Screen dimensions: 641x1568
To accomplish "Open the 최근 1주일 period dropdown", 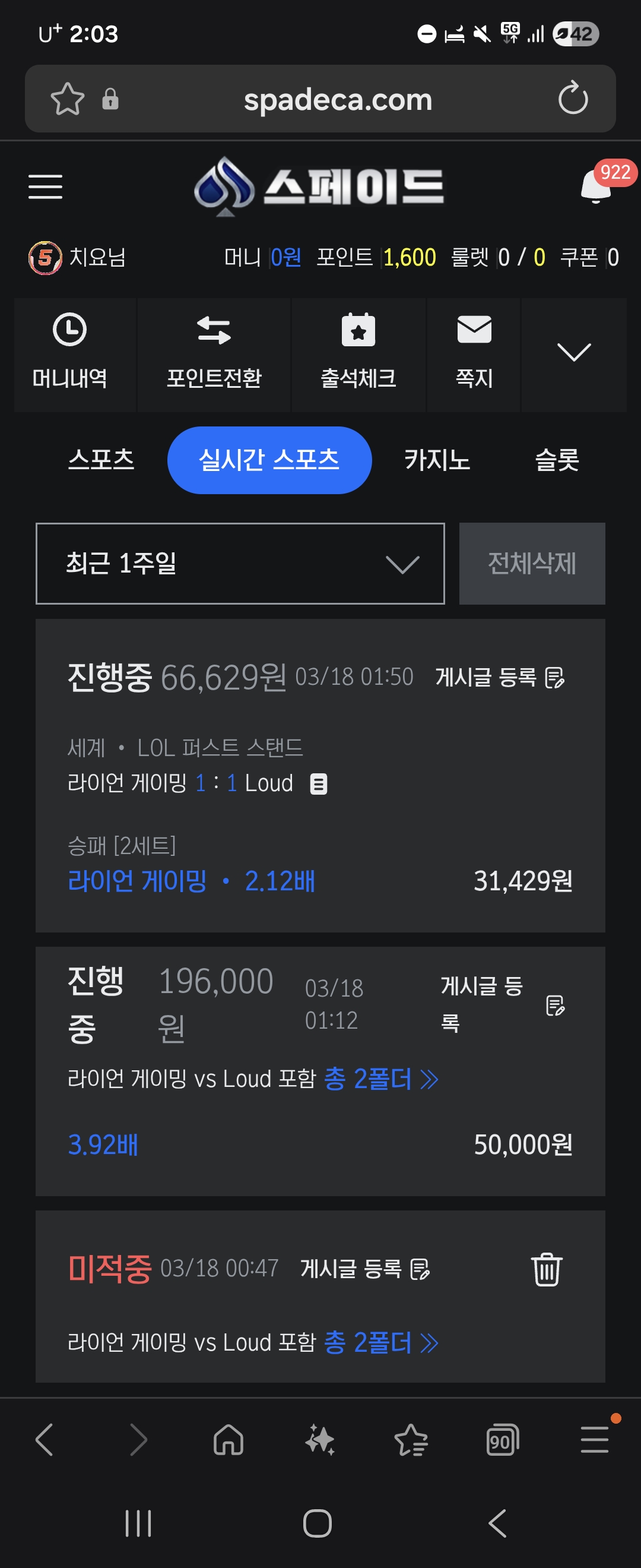I will click(x=240, y=564).
